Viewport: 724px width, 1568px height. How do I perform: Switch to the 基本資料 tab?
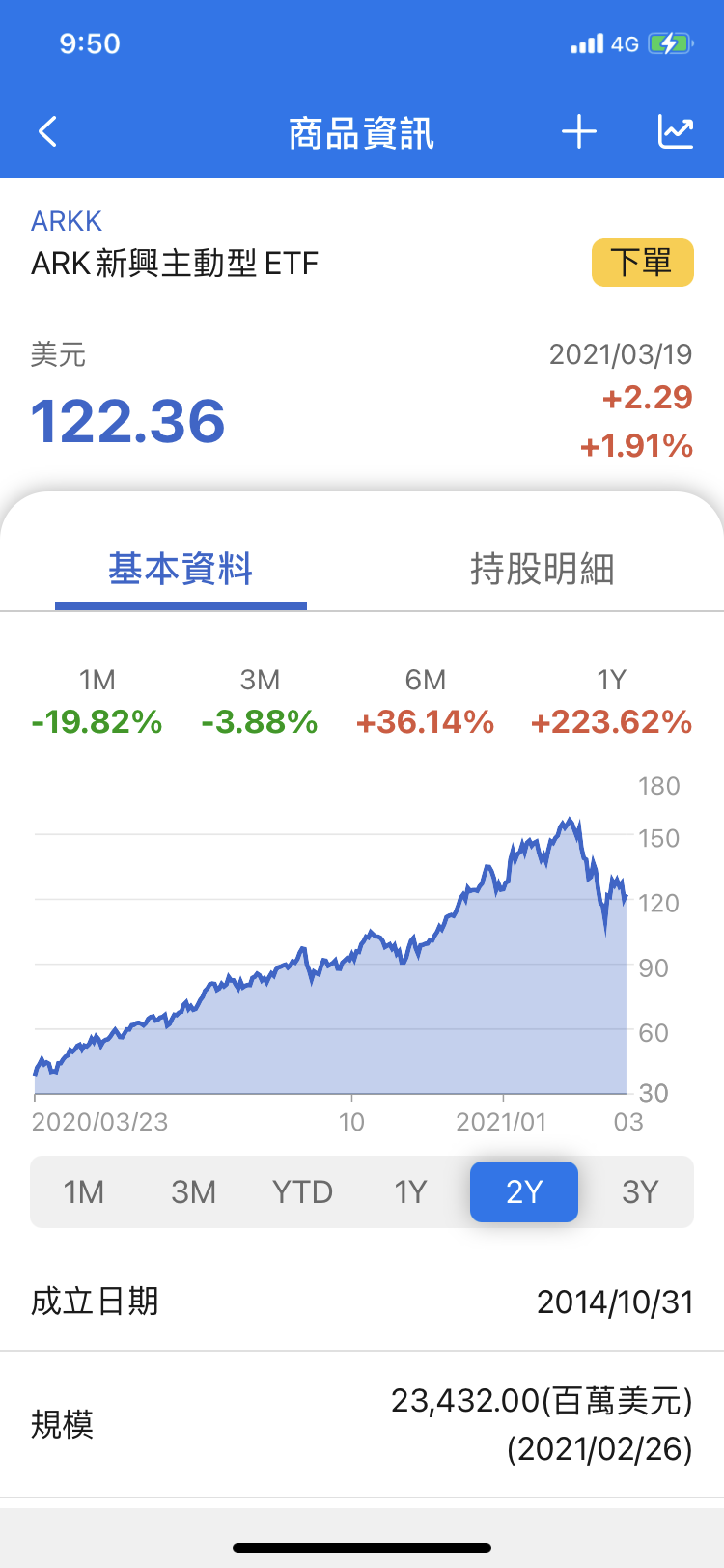[x=181, y=570]
